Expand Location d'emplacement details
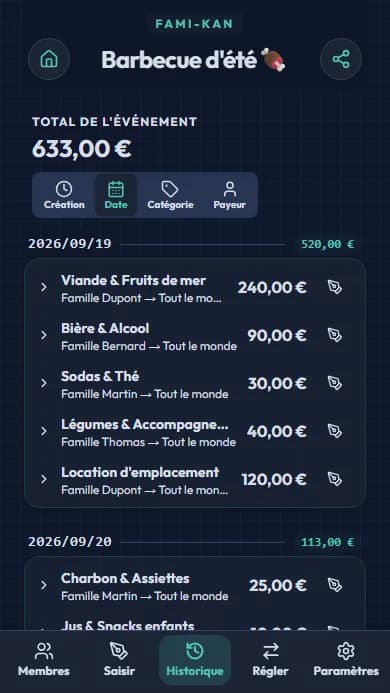This screenshot has width=390, height=693. tap(43, 479)
